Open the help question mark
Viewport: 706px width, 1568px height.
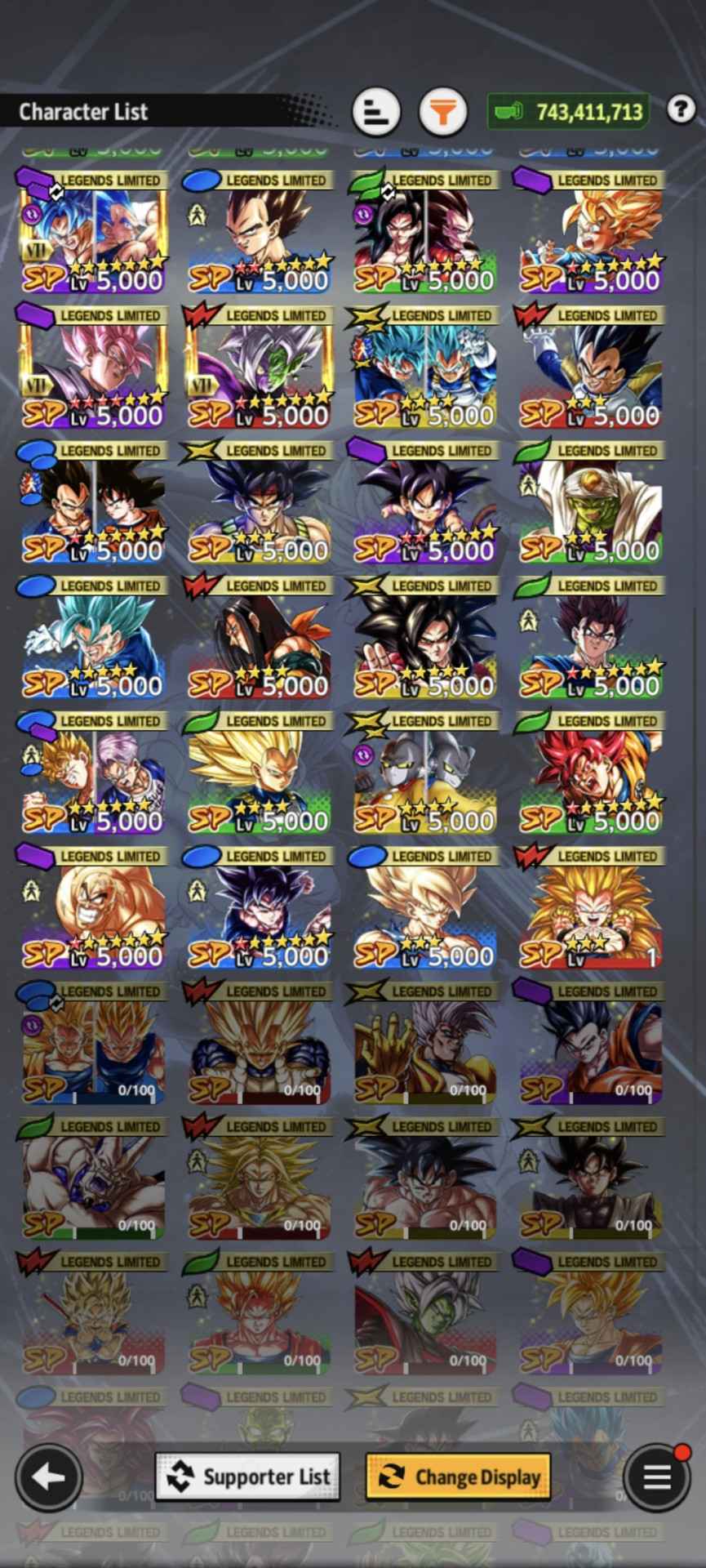(681, 109)
